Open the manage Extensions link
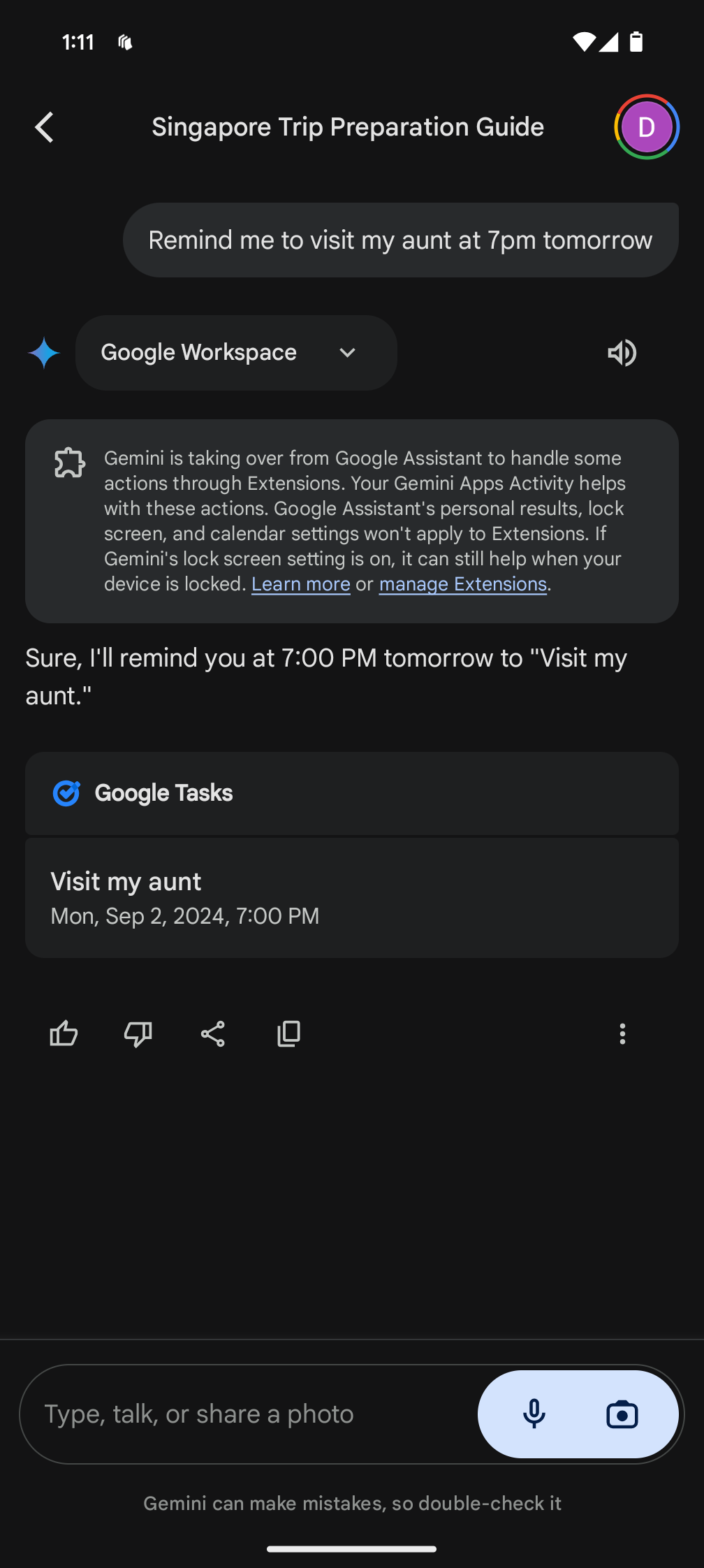The height and width of the screenshot is (1568, 704). (x=462, y=584)
